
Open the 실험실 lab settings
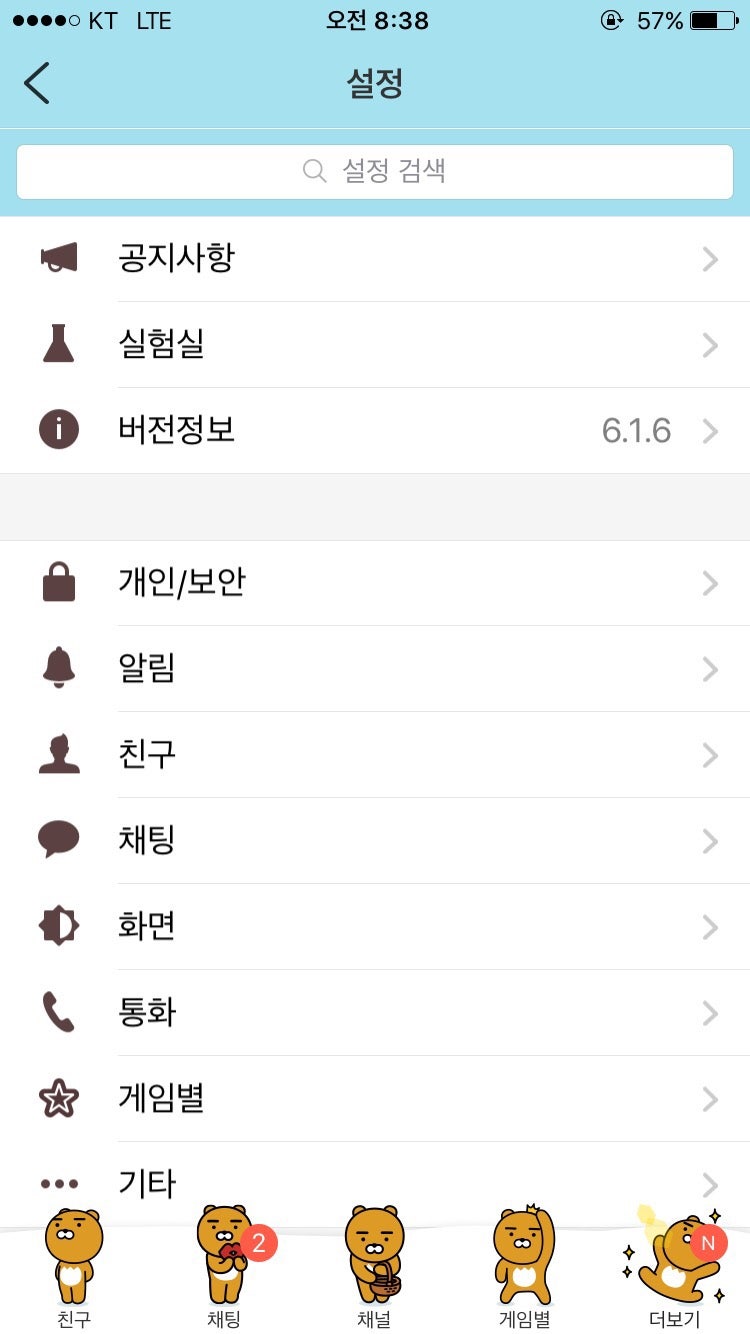(x=375, y=345)
